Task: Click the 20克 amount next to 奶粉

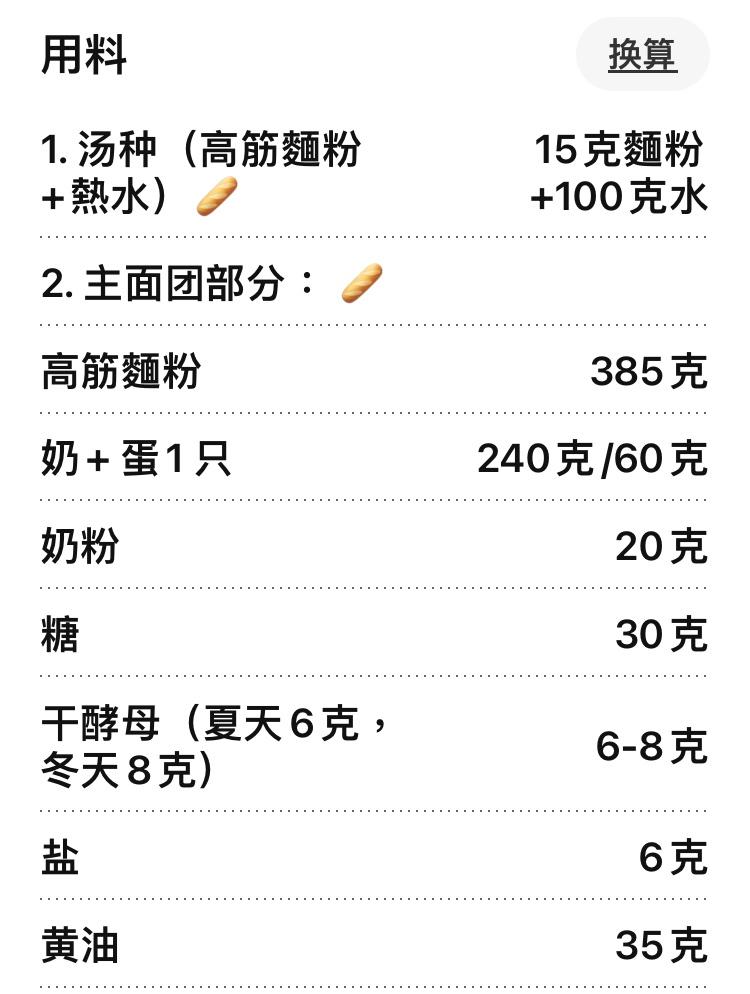Action: 666,546
